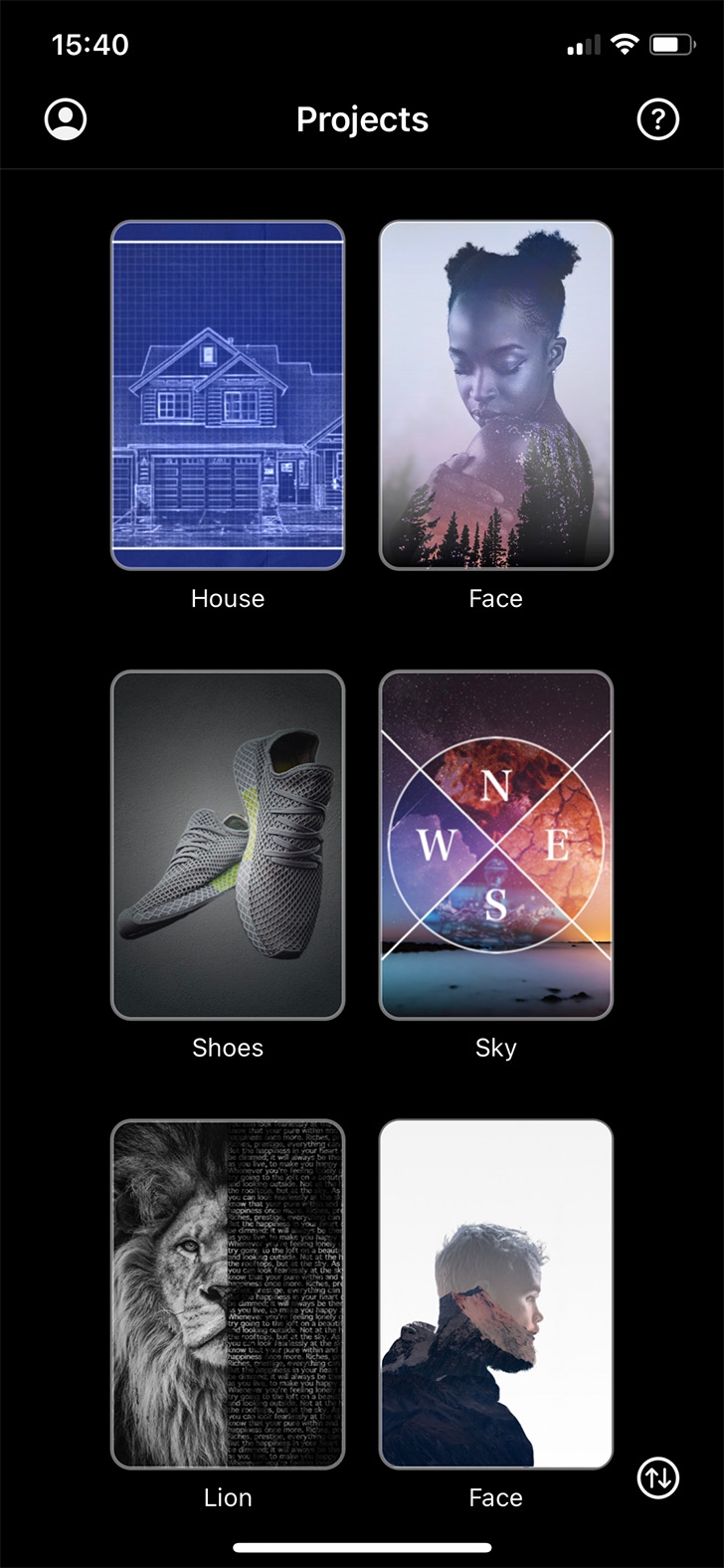The height and width of the screenshot is (1568, 724).
Task: Open the House blueprint project
Action: (228, 395)
